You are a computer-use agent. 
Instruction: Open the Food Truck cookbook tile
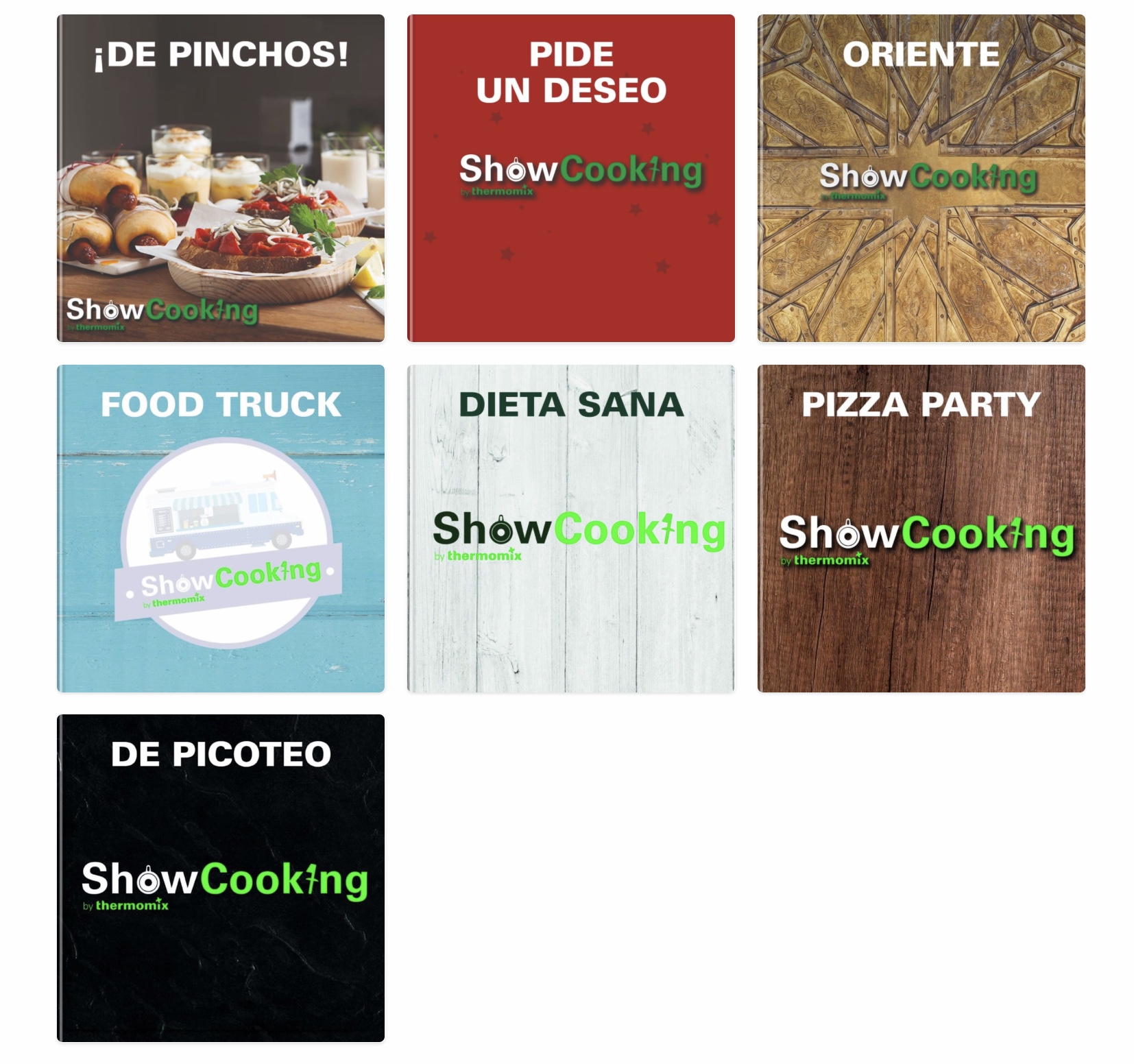coord(220,529)
